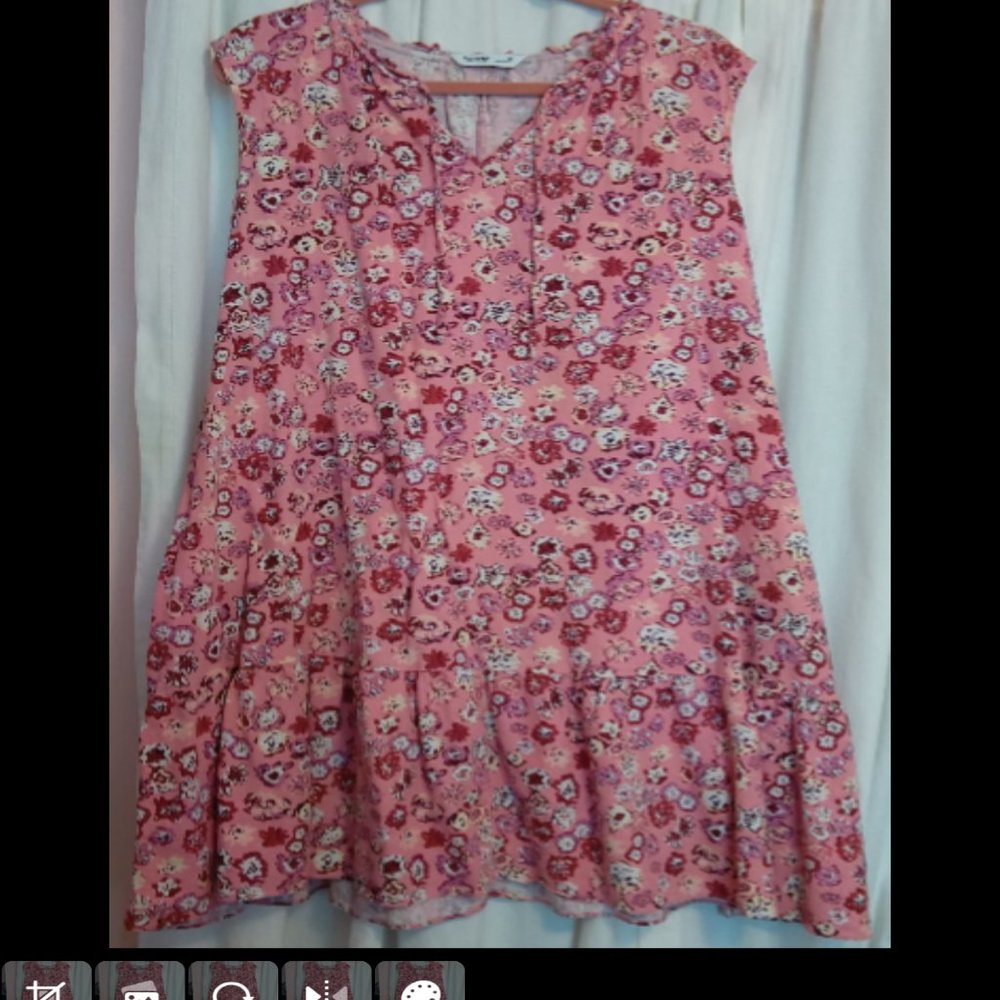Image resolution: width=1000 pixels, height=1000 pixels.
Task: Select the image overlay tool
Action: 140,981
